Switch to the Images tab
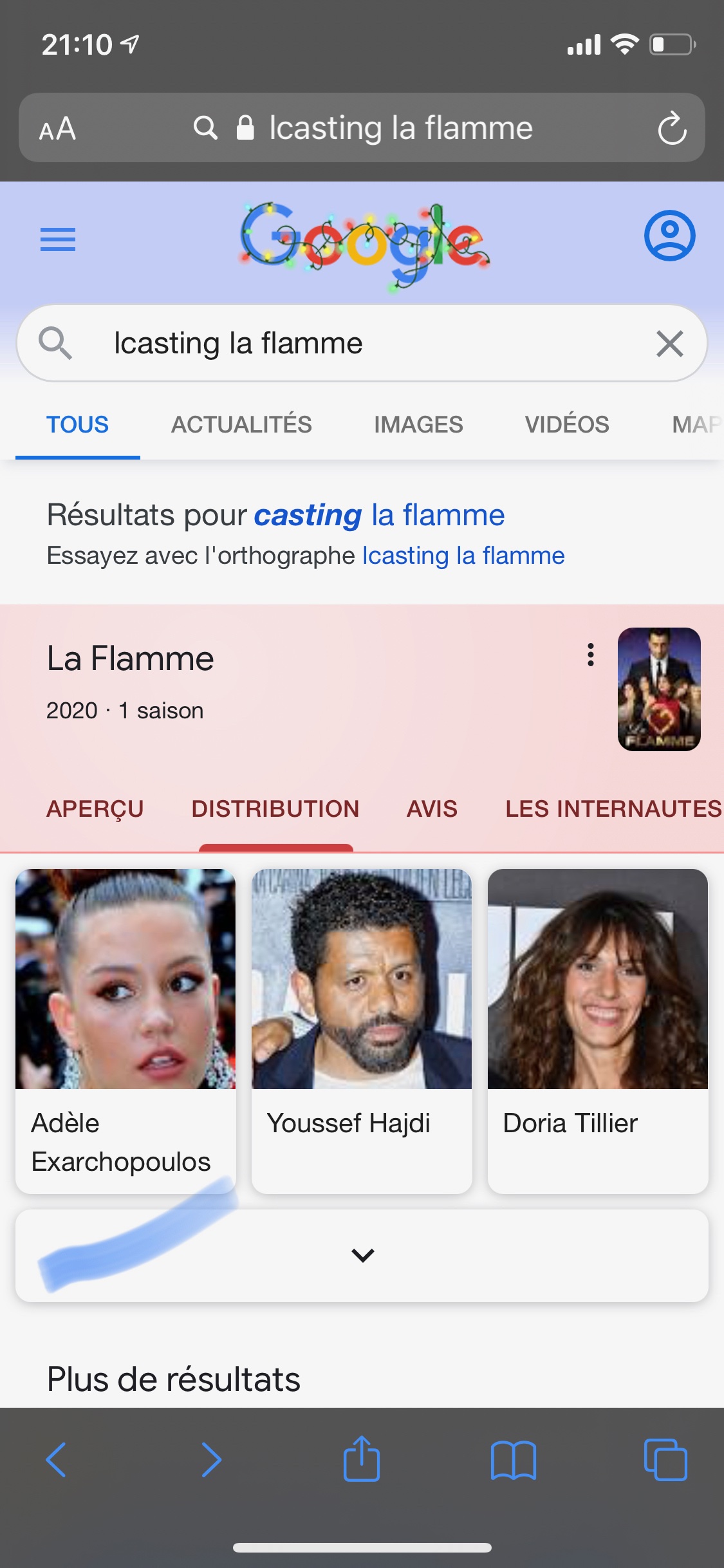 [x=418, y=425]
